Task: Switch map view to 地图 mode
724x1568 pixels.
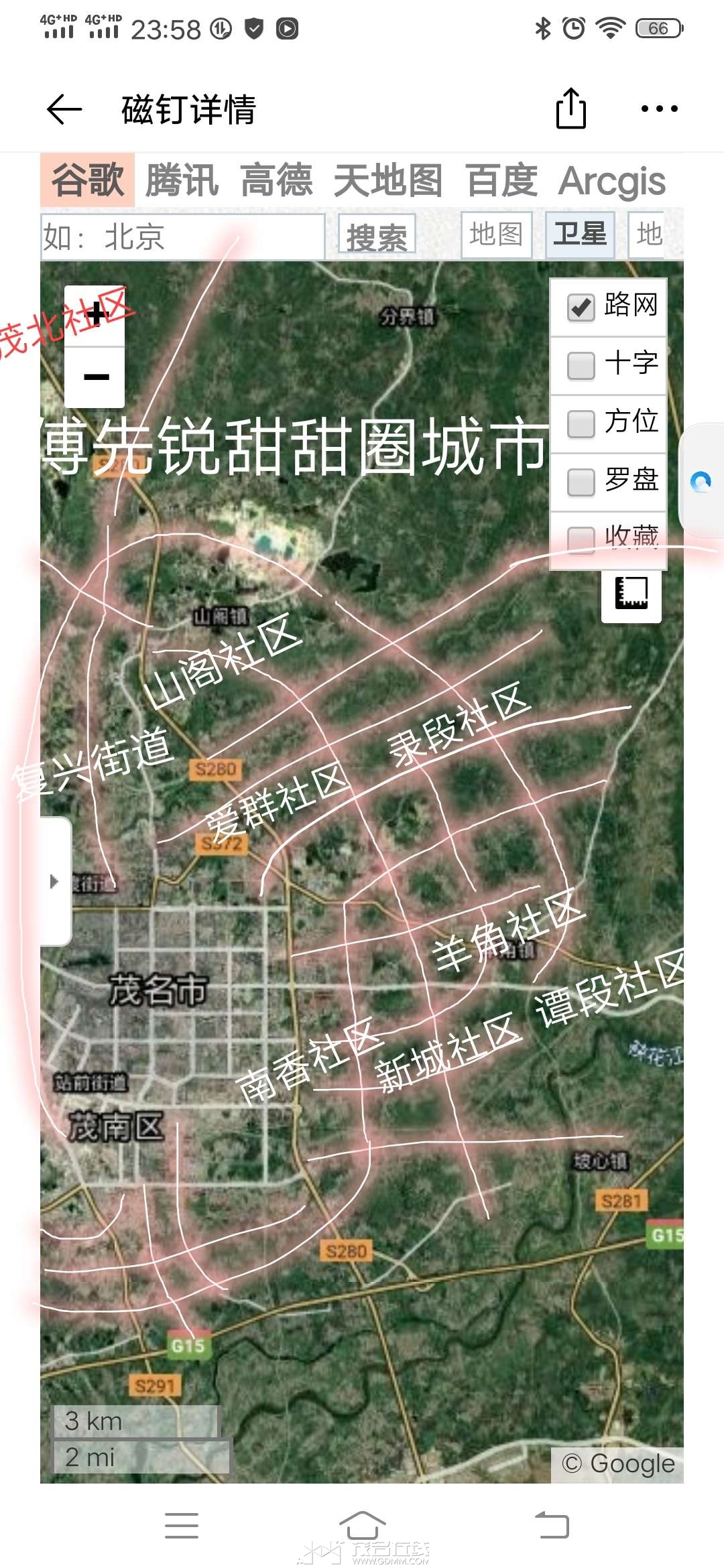Action: [x=496, y=235]
